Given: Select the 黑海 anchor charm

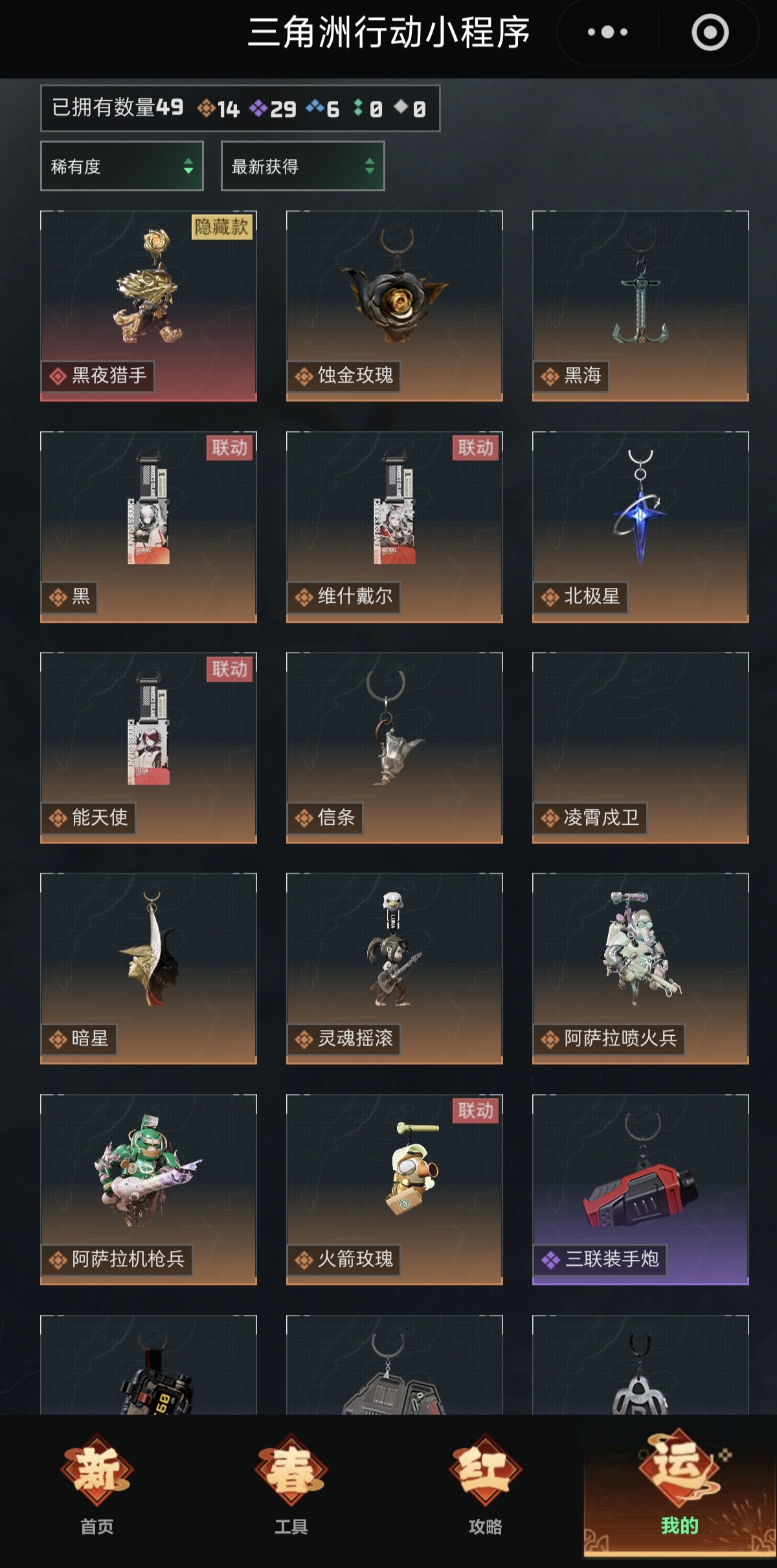Looking at the screenshot, I should coord(640,306).
